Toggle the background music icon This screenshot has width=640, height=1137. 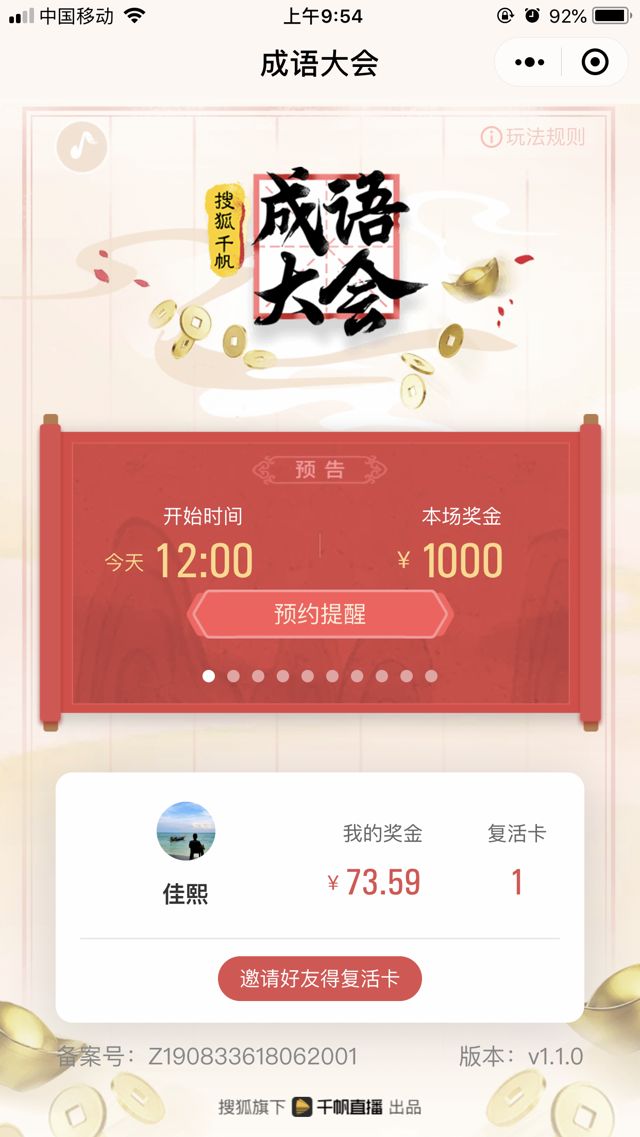81,146
